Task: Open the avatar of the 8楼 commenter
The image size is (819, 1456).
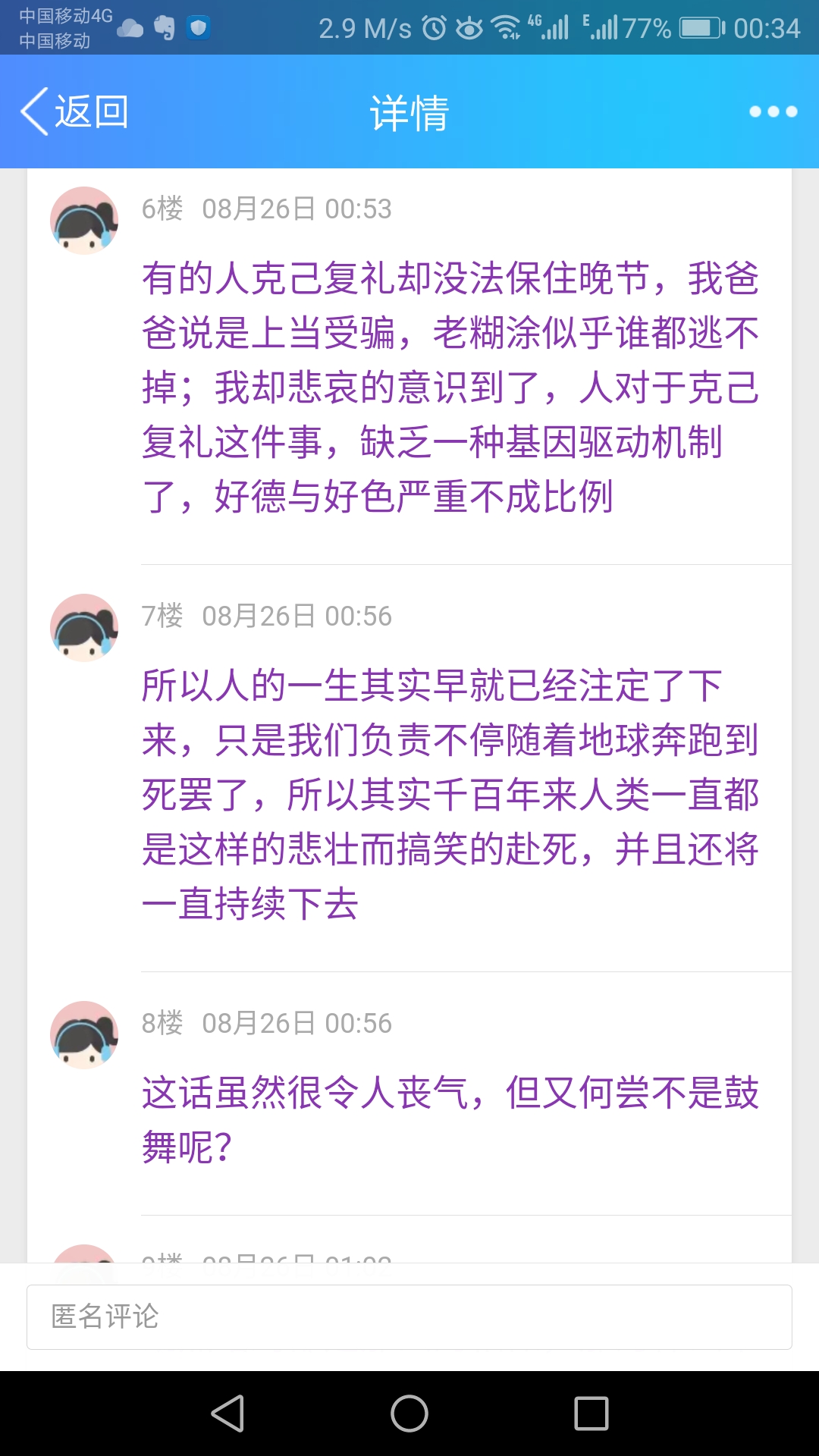Action: (84, 1035)
